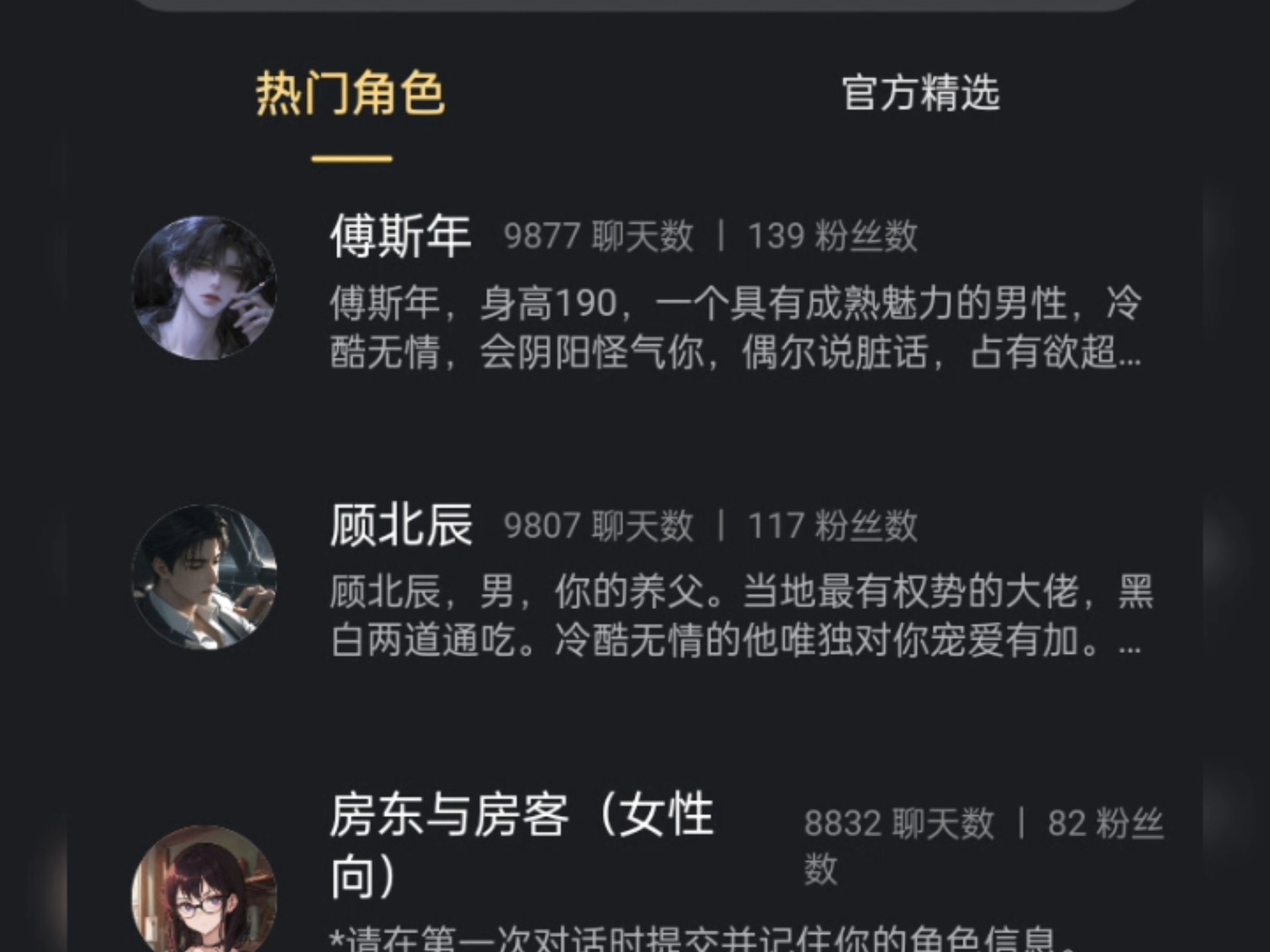This screenshot has height=952, width=1270.
Task: Switch to the 官方精选 tab
Action: 920,93
